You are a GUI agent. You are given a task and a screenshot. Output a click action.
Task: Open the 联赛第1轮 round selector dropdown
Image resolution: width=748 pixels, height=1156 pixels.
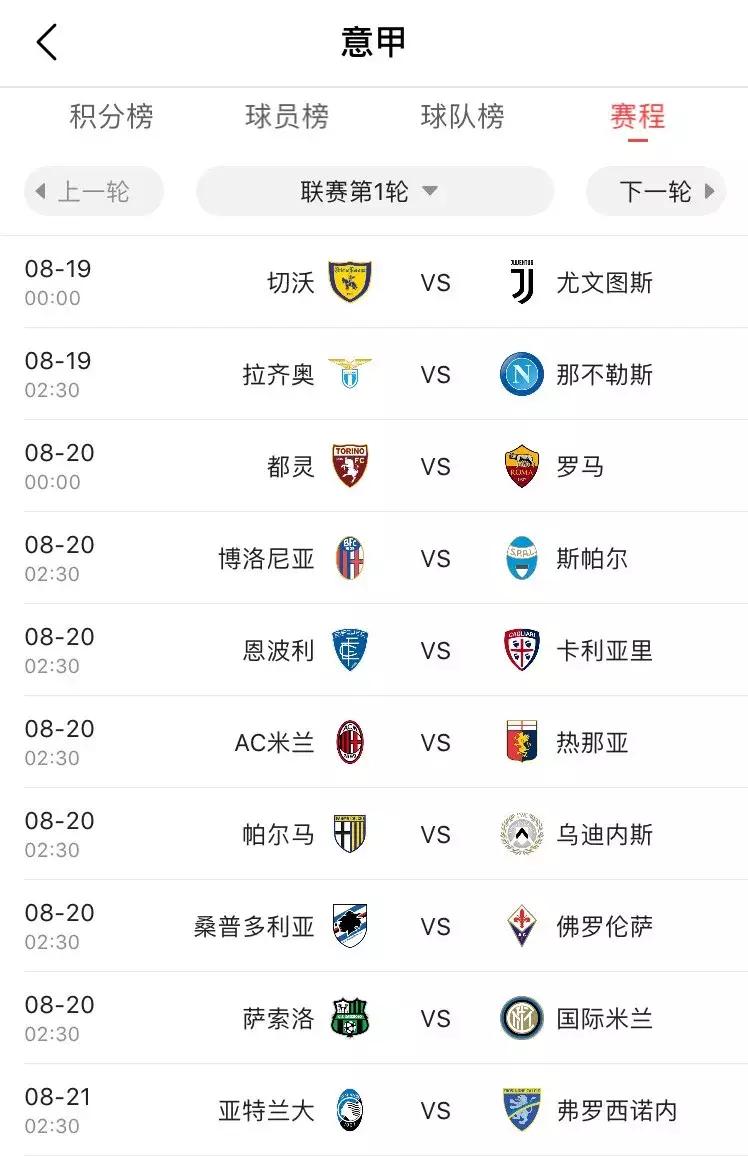(375, 191)
